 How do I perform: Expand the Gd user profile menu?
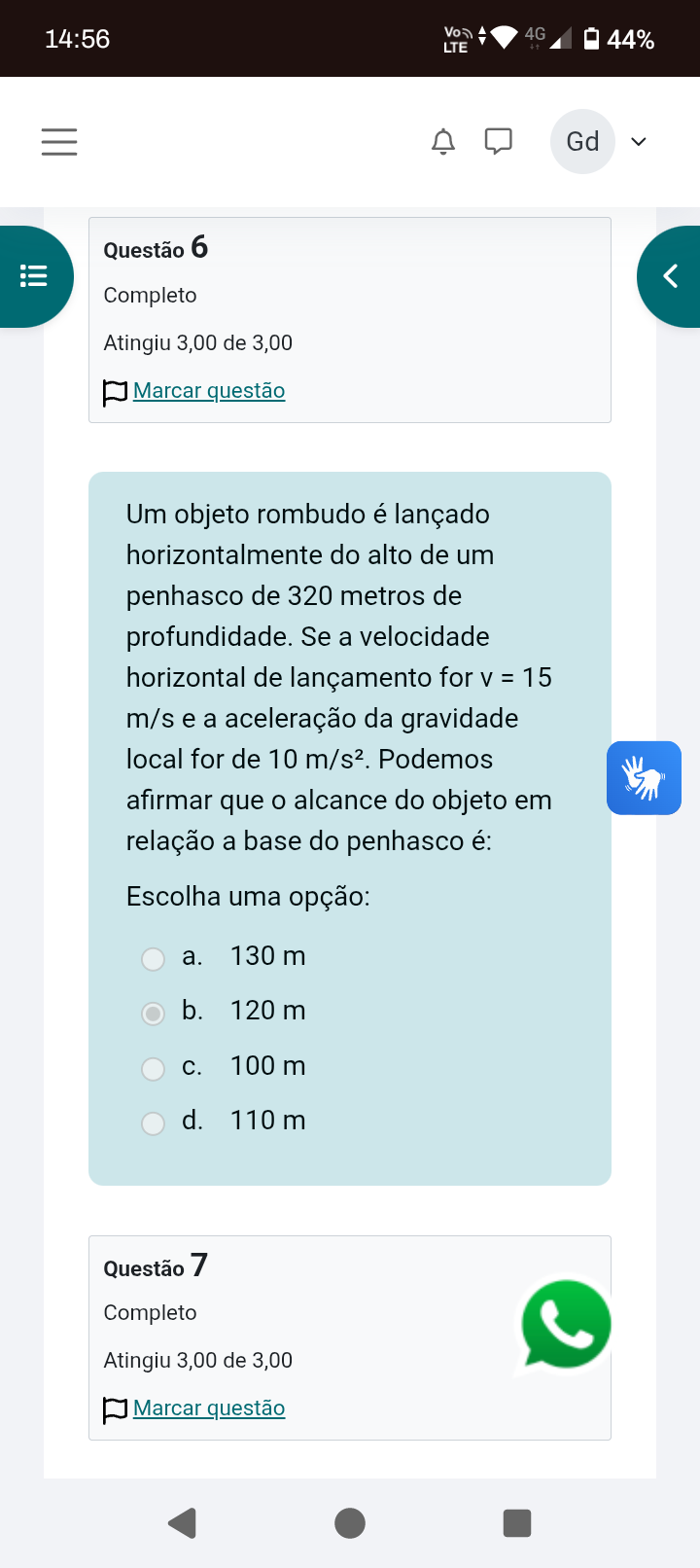coord(598,142)
